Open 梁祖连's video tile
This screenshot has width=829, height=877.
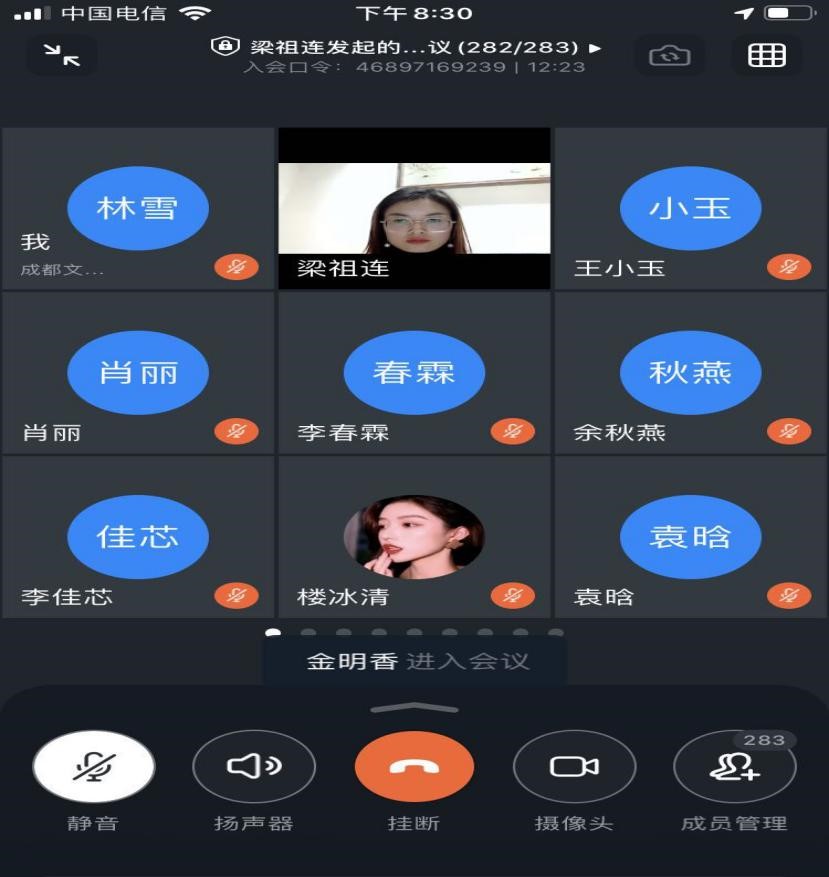click(x=414, y=209)
